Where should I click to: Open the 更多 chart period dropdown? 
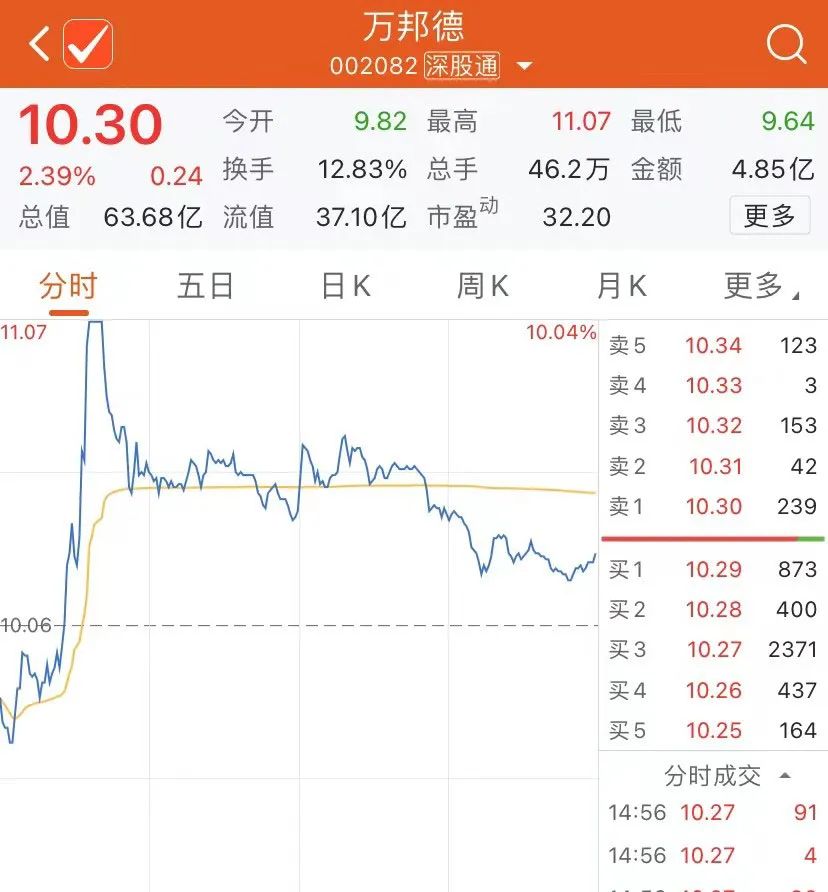(760, 287)
